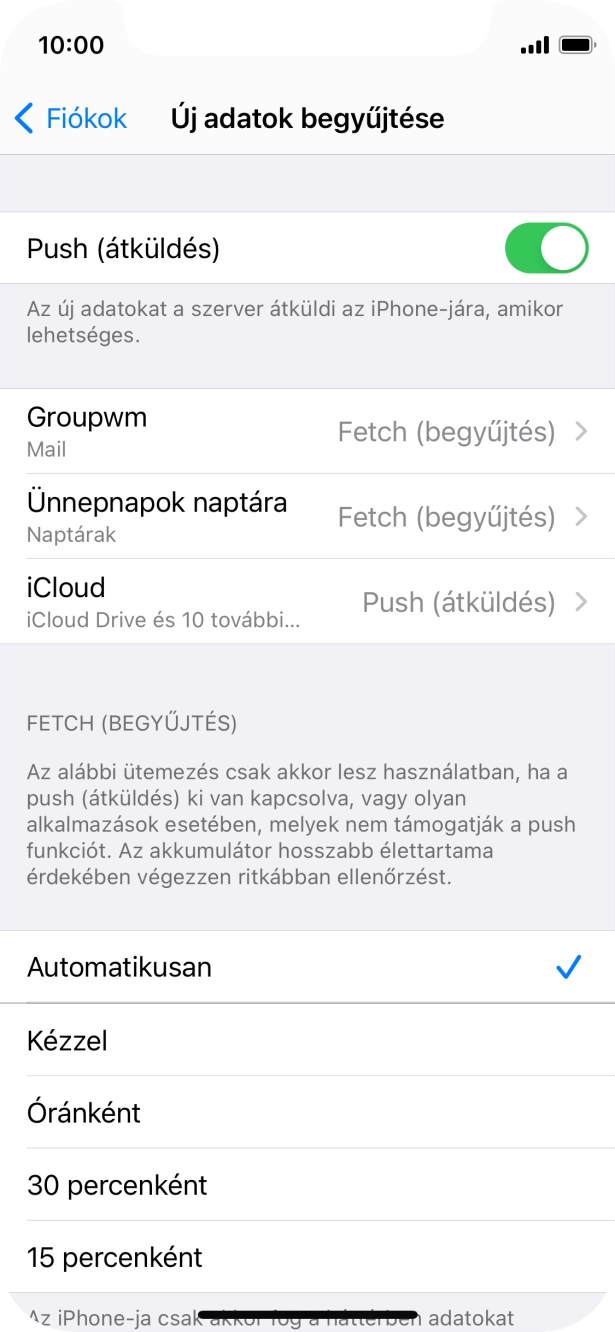Select the Automatikusan schedule
Viewport: 615px width, 1332px height.
tap(307, 967)
